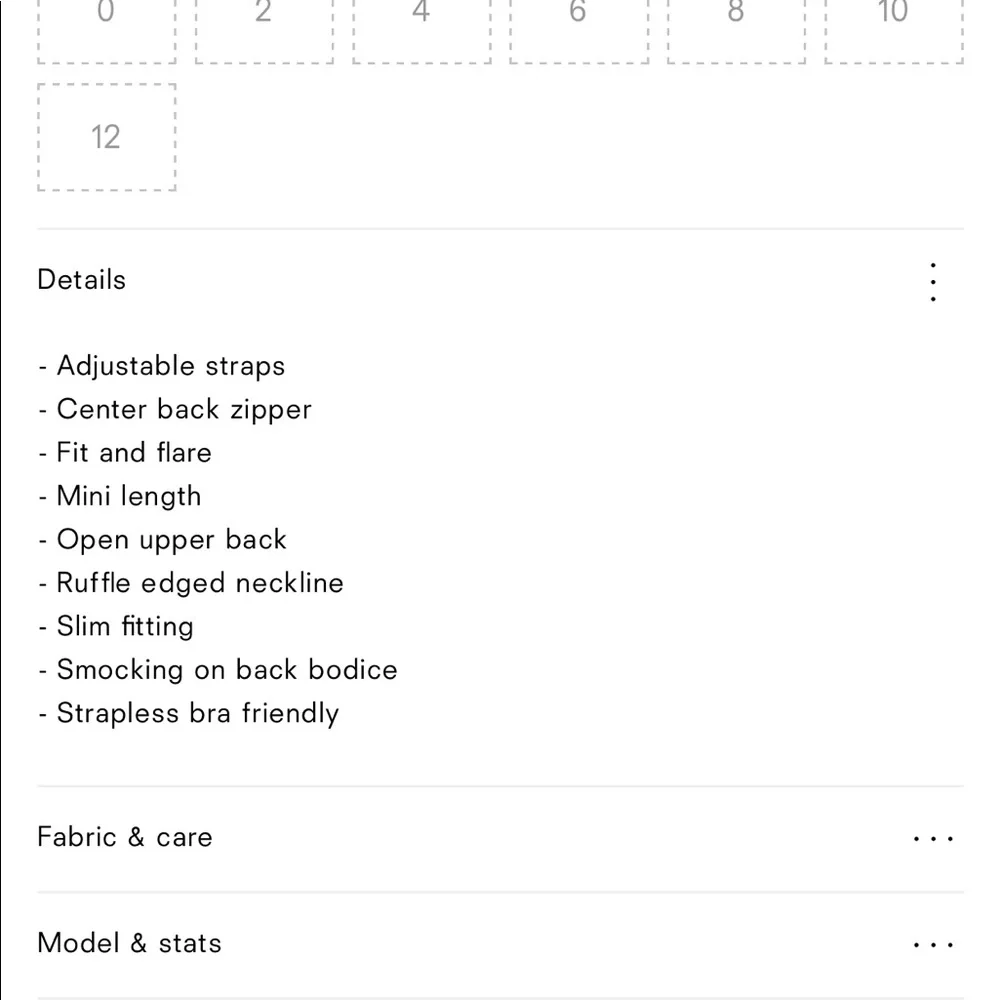Select size 0

(x=106, y=25)
